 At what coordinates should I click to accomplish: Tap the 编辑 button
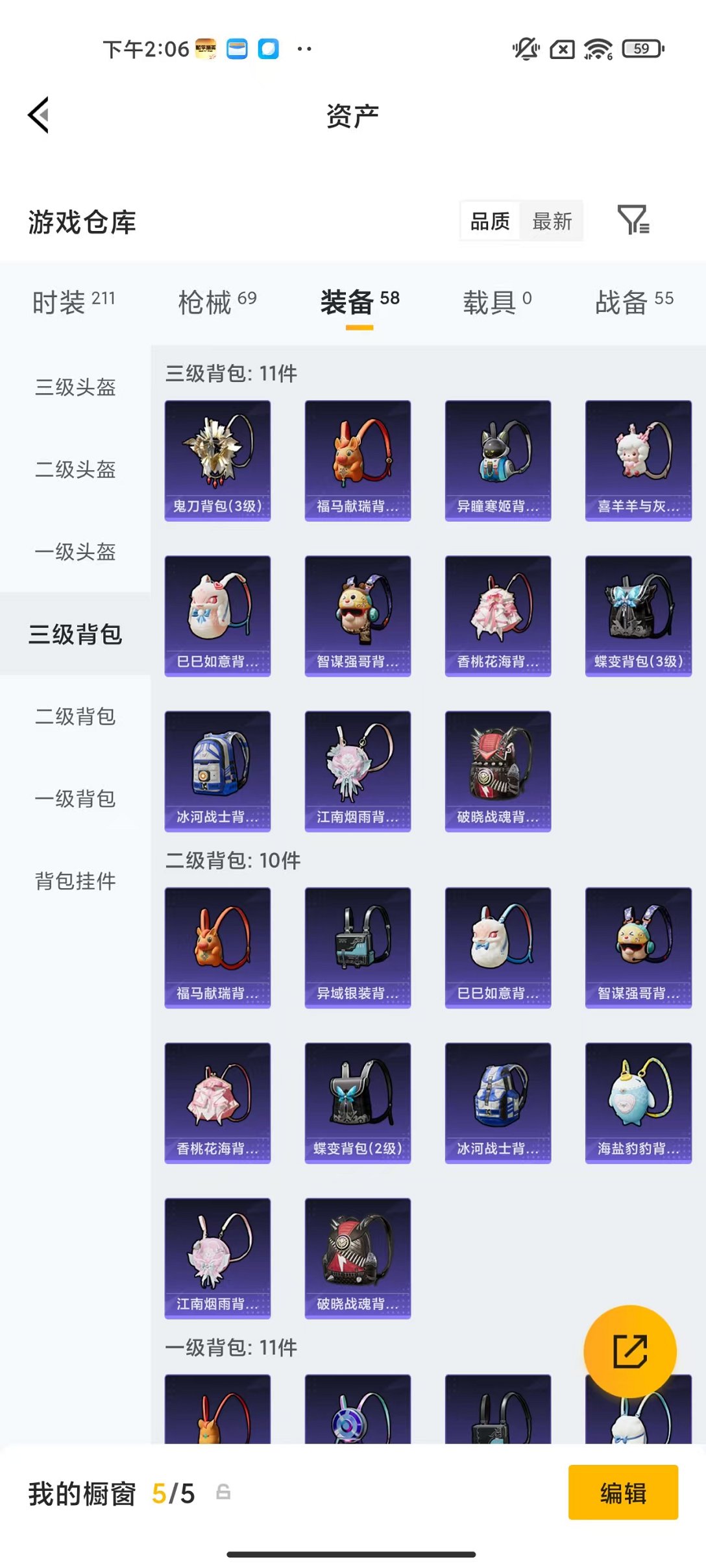tap(623, 1493)
